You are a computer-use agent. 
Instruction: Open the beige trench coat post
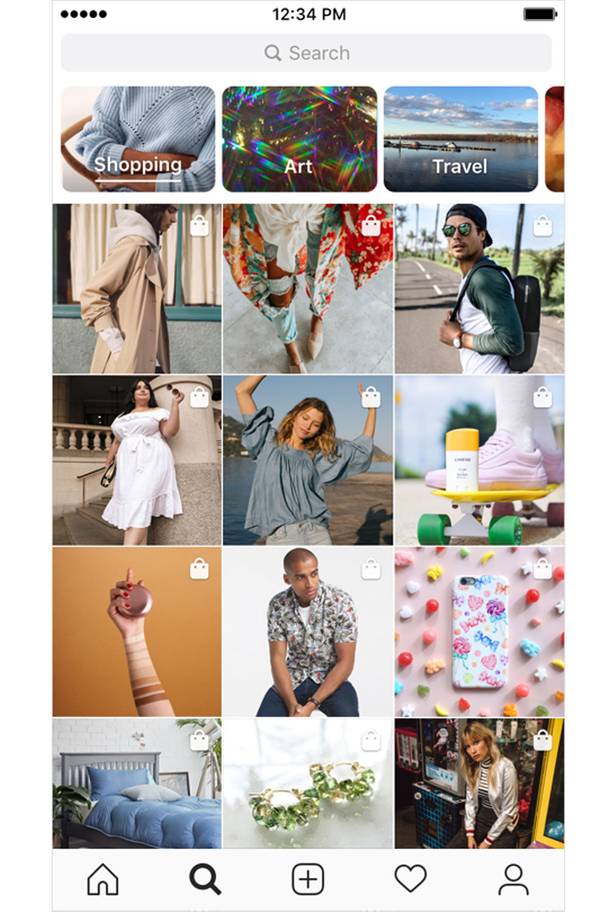tap(136, 289)
